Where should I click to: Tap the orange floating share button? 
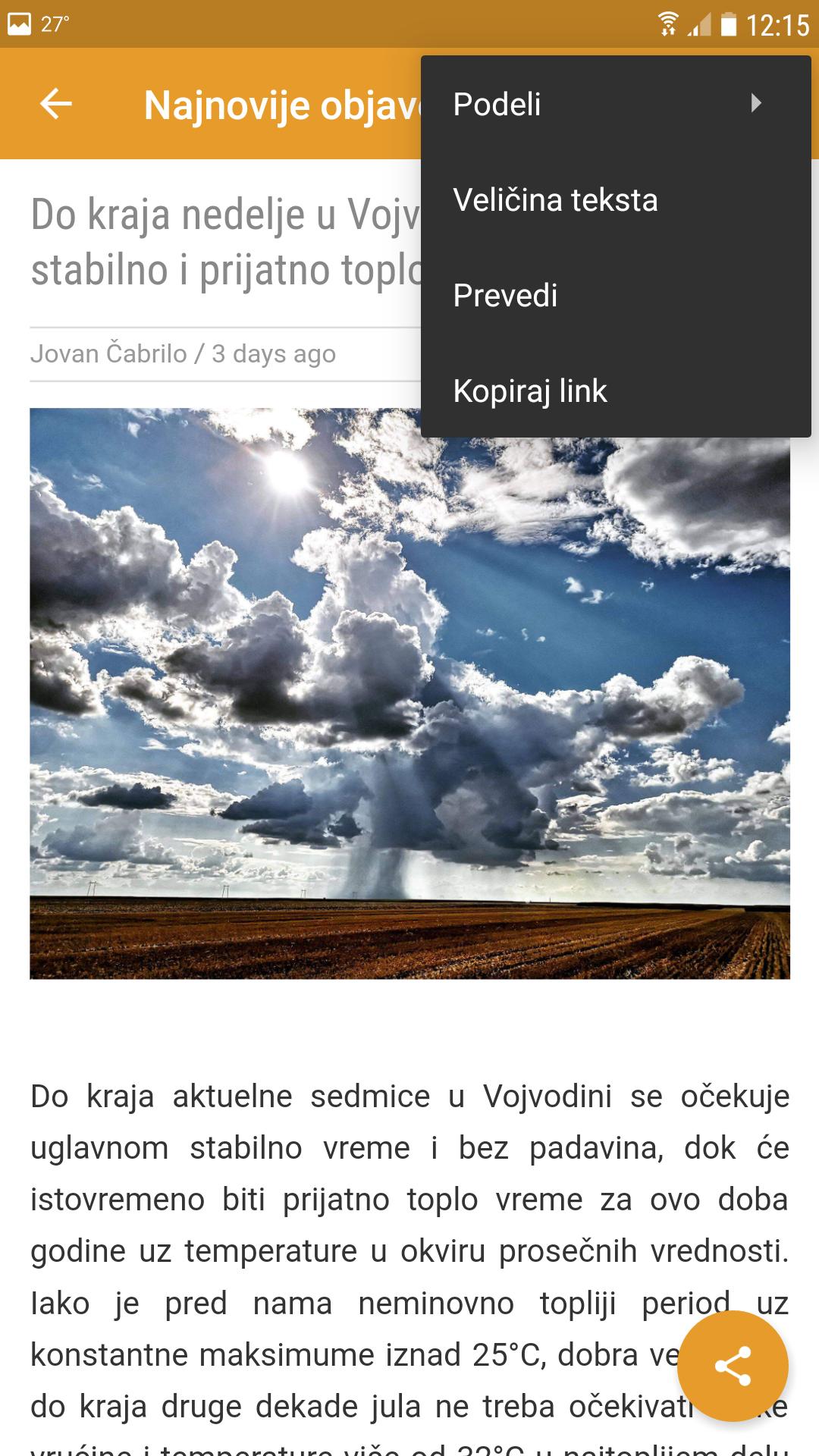[x=733, y=1366]
